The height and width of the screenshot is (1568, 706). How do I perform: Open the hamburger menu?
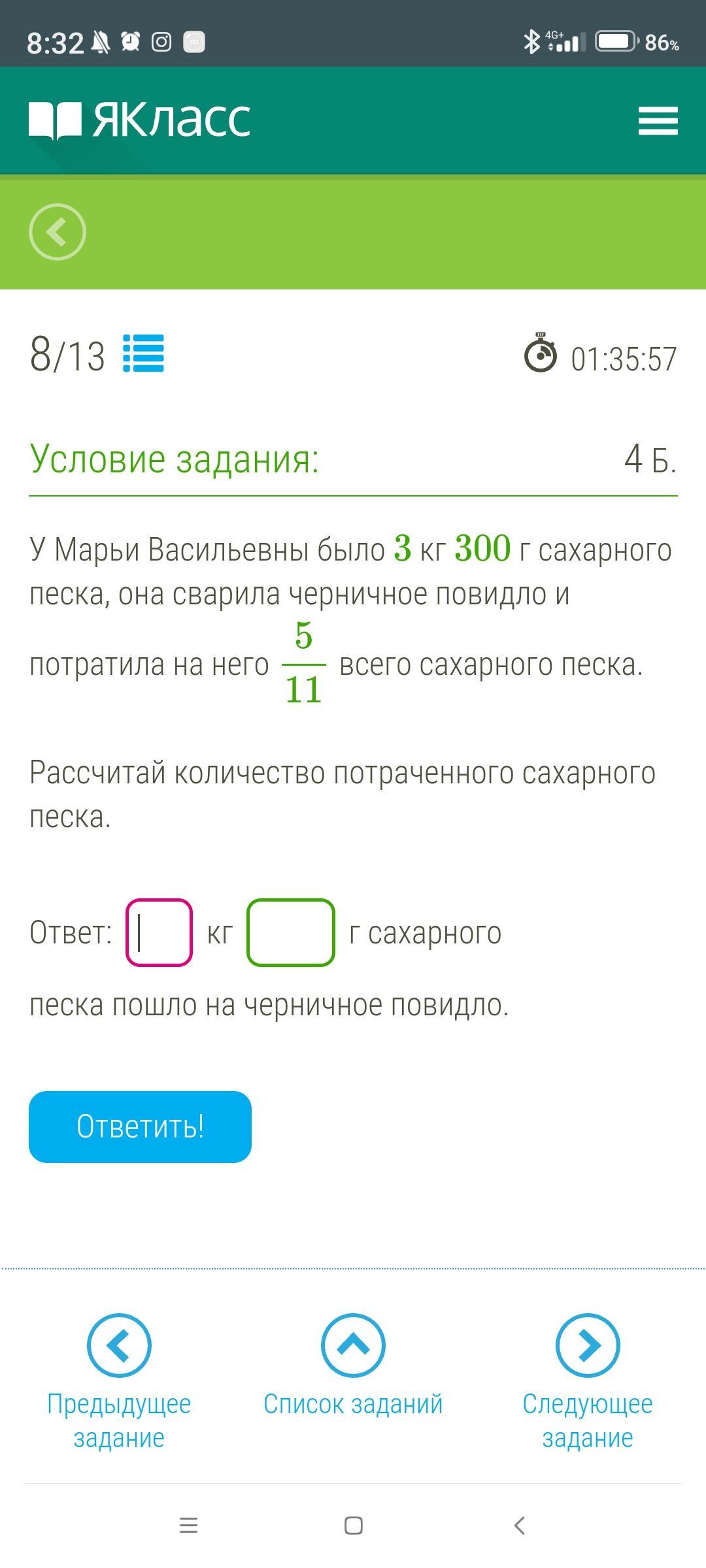pos(658,121)
